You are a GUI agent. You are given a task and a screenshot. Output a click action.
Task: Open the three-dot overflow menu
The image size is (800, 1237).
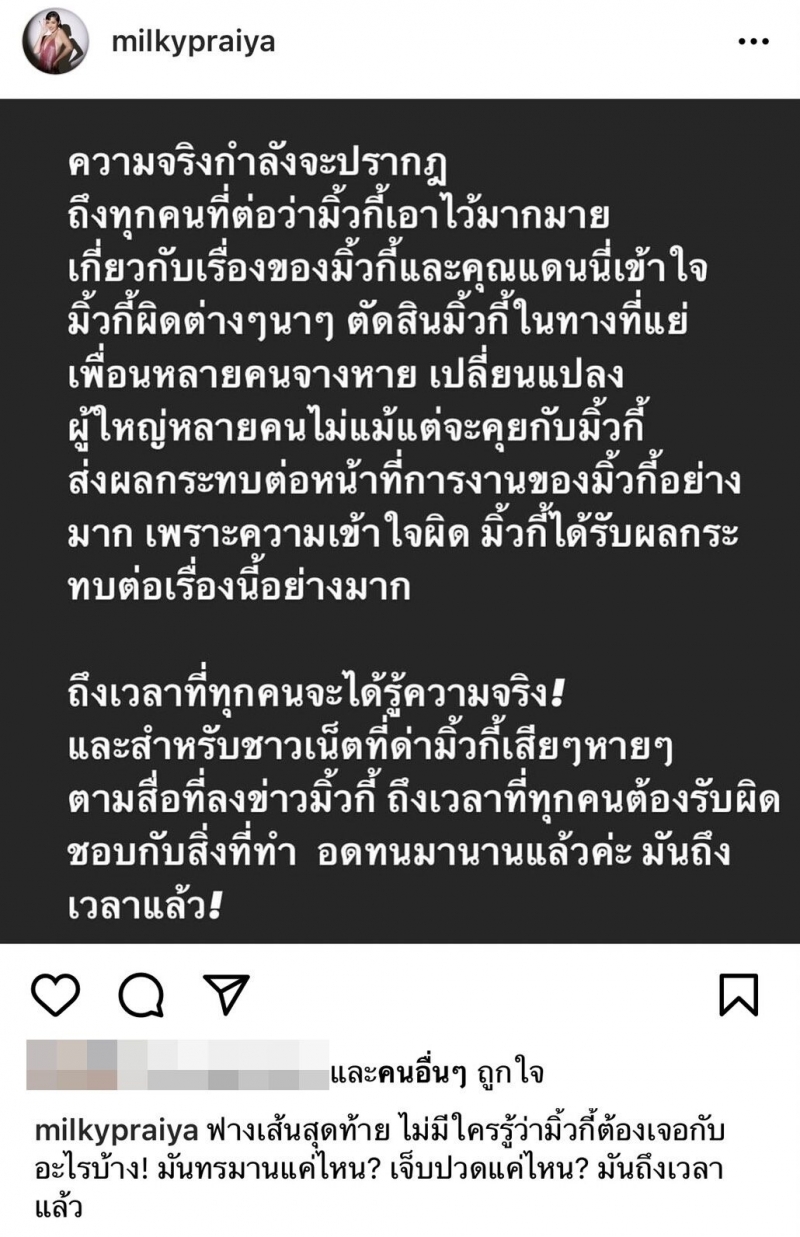click(x=753, y=42)
